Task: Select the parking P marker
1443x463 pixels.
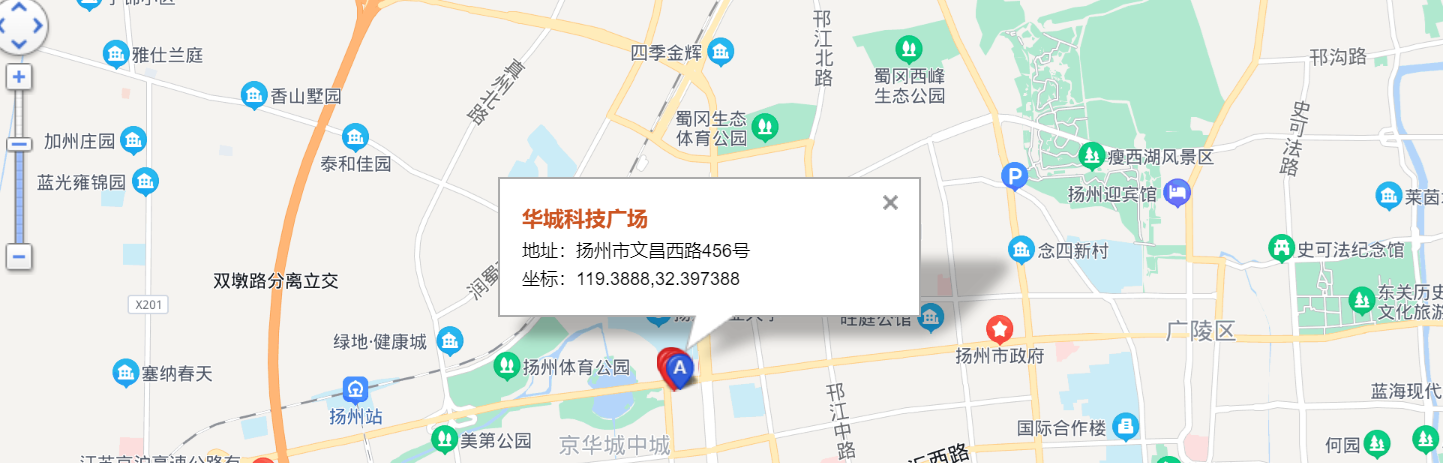Action: (1015, 178)
